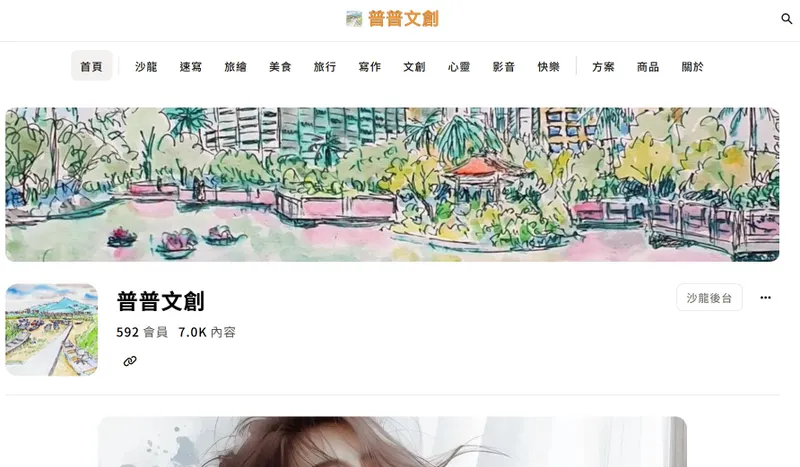Tap the 普普文創 logo in header

click(x=392, y=19)
